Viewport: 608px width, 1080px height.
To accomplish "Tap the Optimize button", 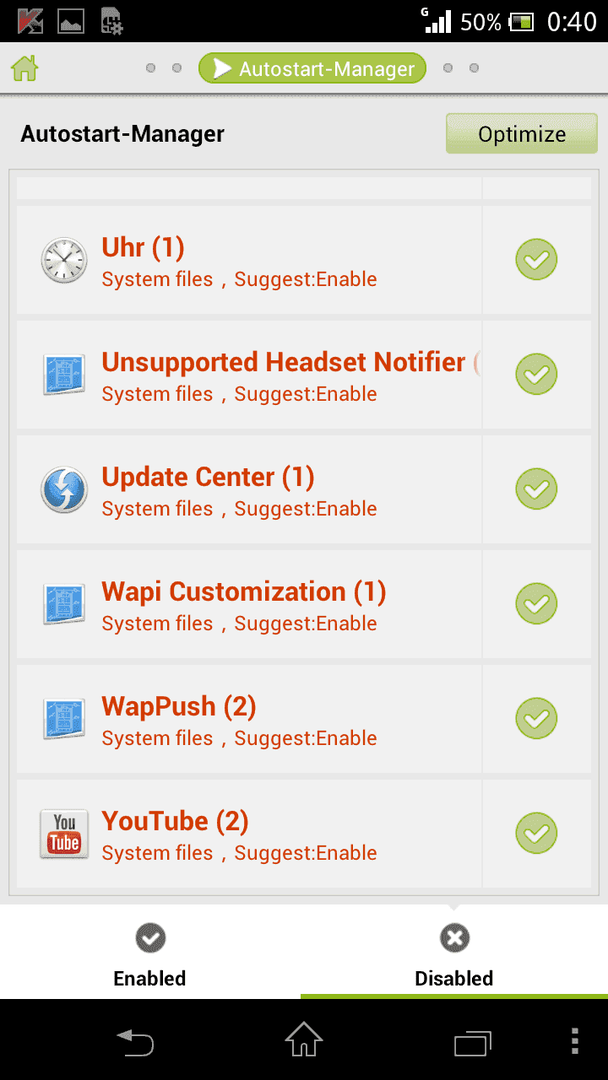I will click(521, 134).
